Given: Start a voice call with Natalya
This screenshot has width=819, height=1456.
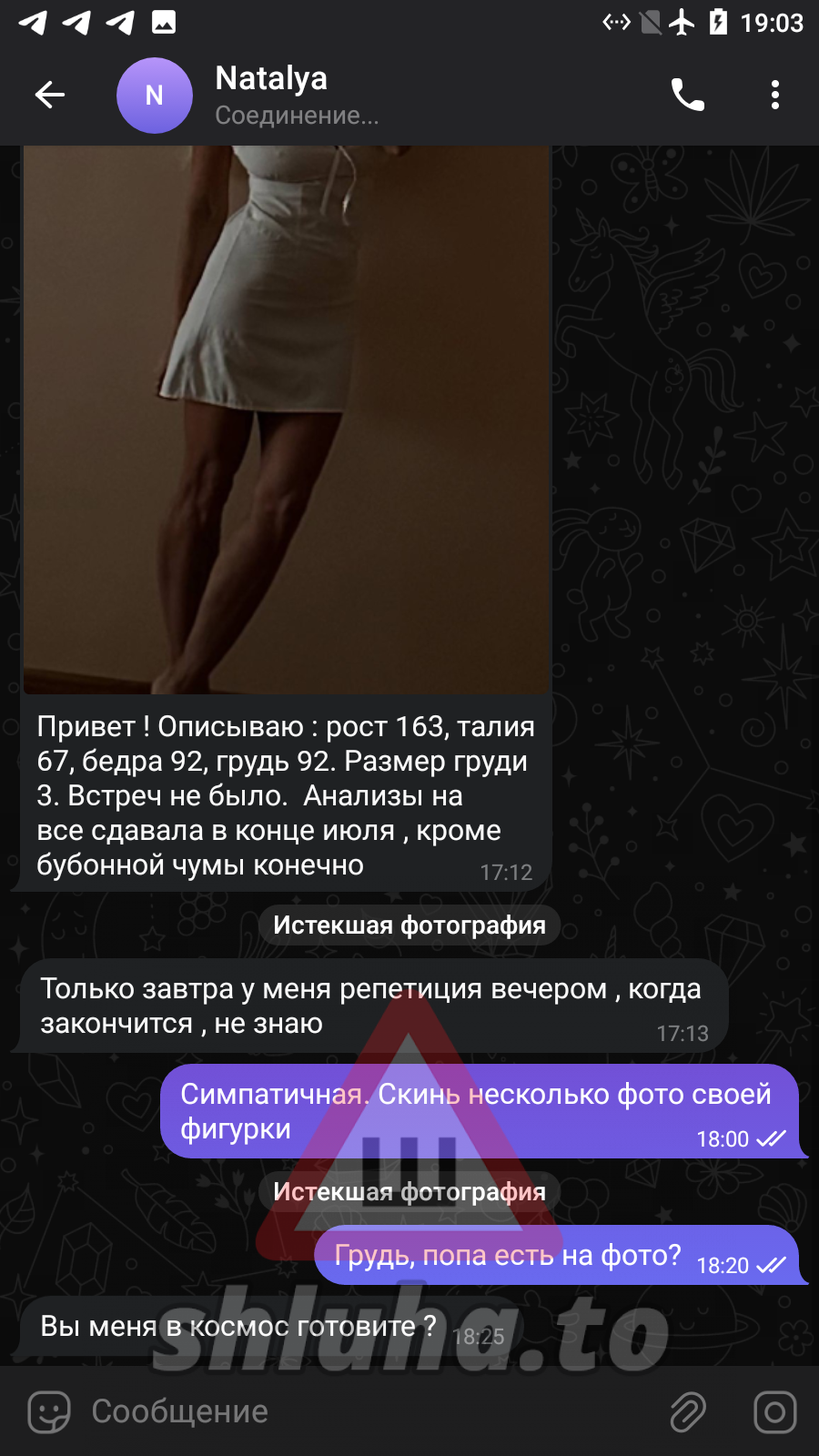Looking at the screenshot, I should (688, 95).
